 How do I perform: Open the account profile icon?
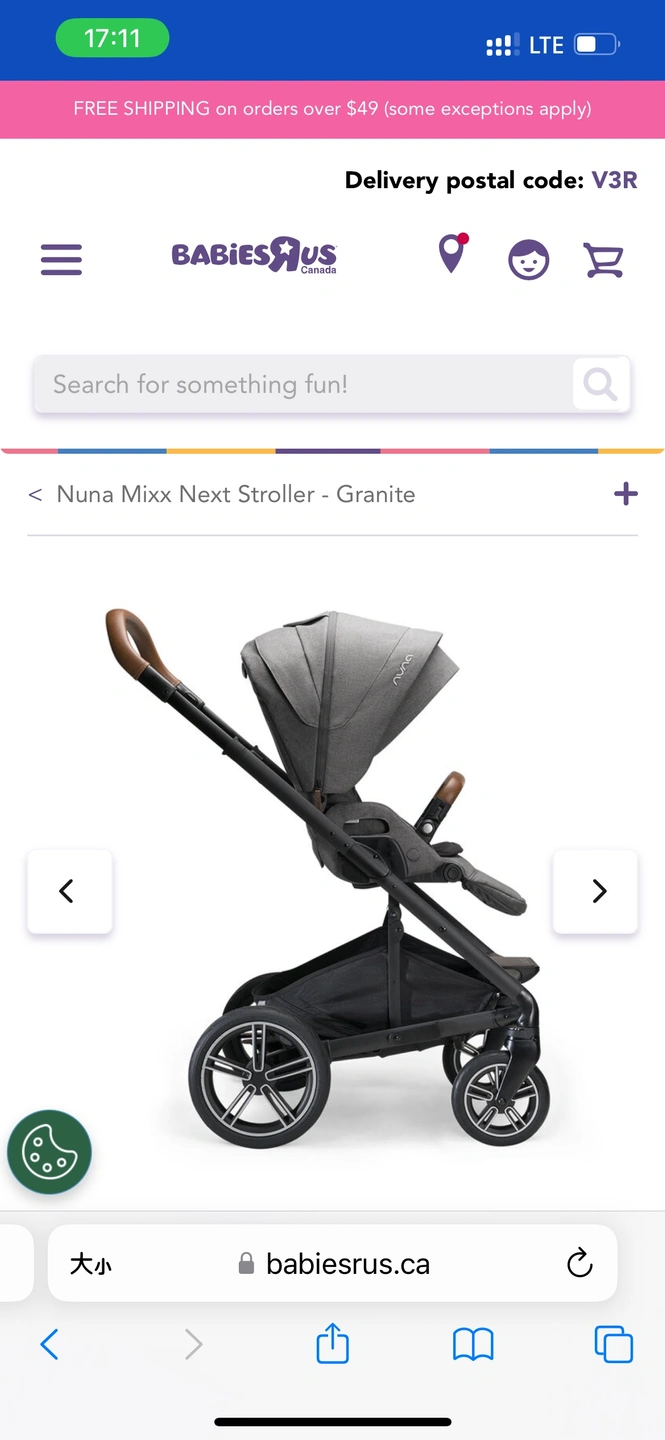tap(528, 260)
